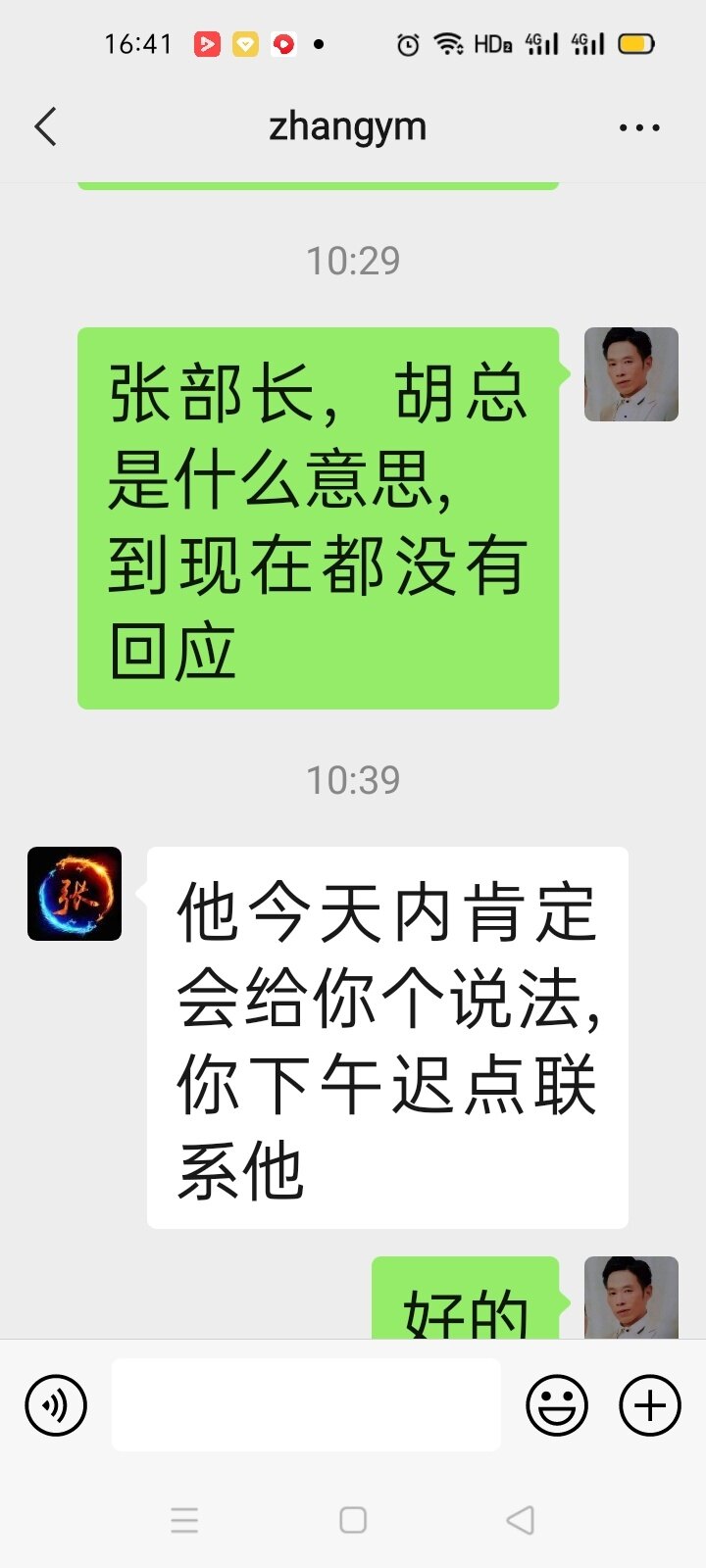
Task: Go back from the zhangym chat
Action: pyautogui.click(x=45, y=127)
